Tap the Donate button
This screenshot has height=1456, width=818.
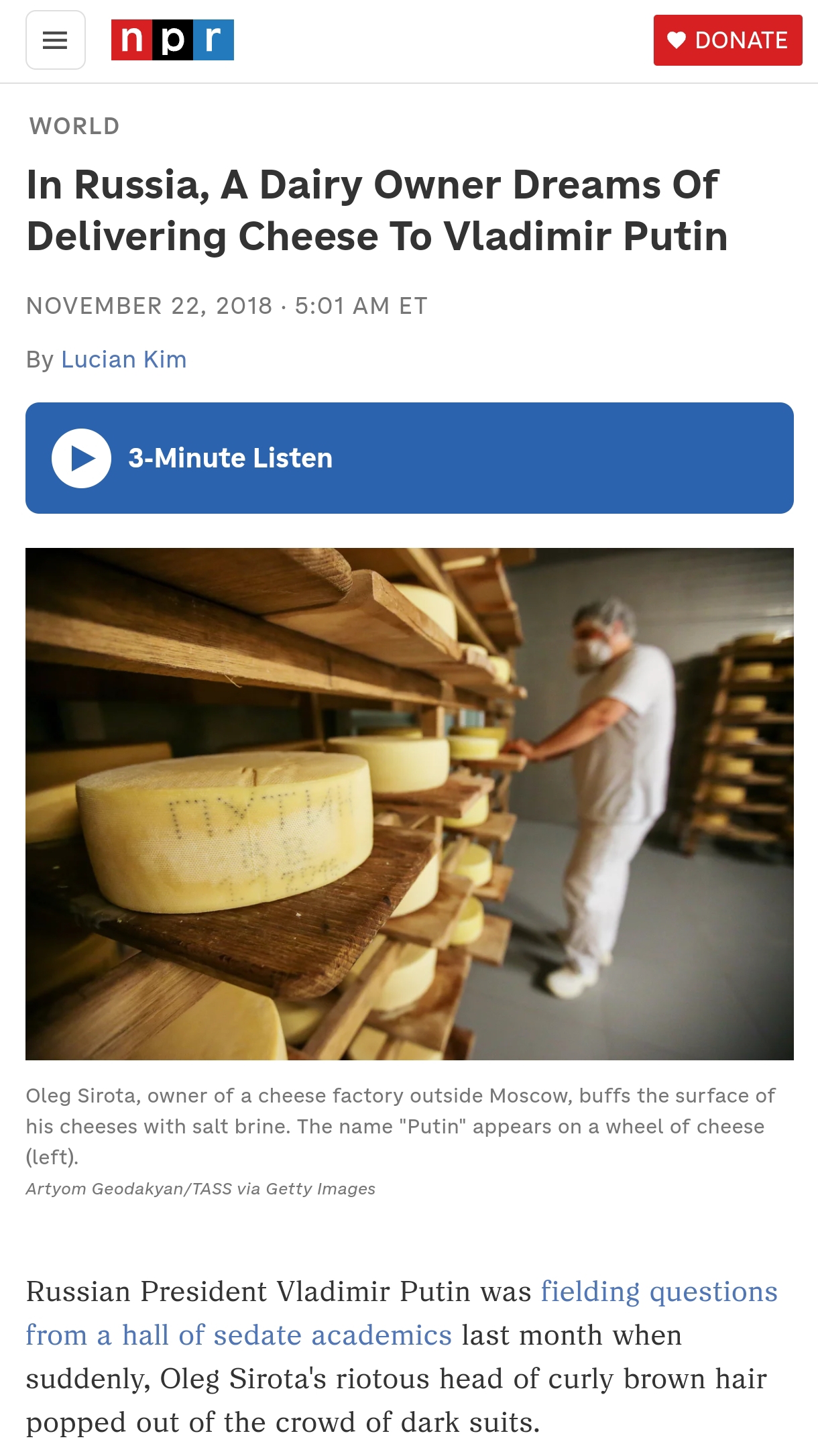(727, 40)
